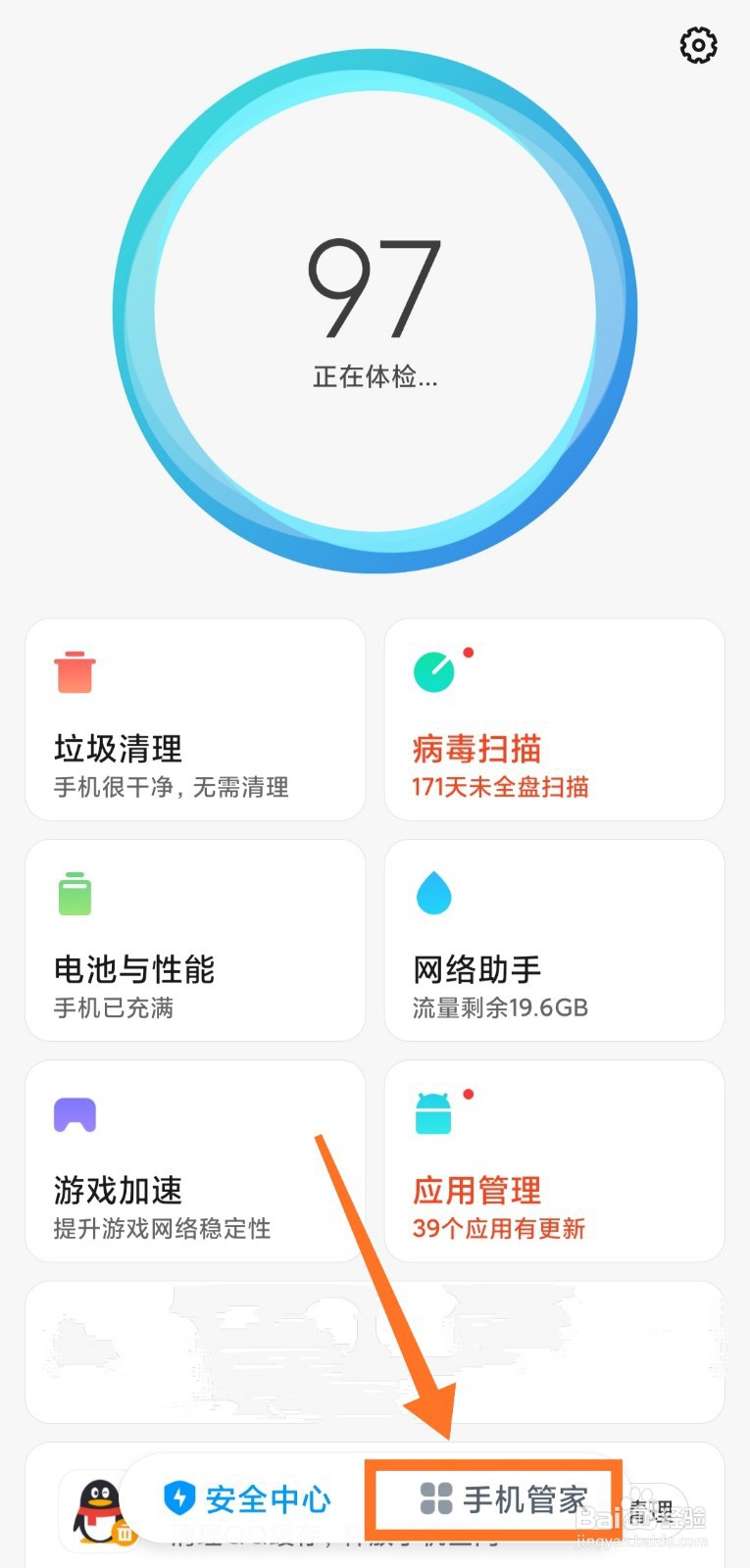Tap the 97 score health check circle
The width and height of the screenshot is (750, 1568).
375,312
